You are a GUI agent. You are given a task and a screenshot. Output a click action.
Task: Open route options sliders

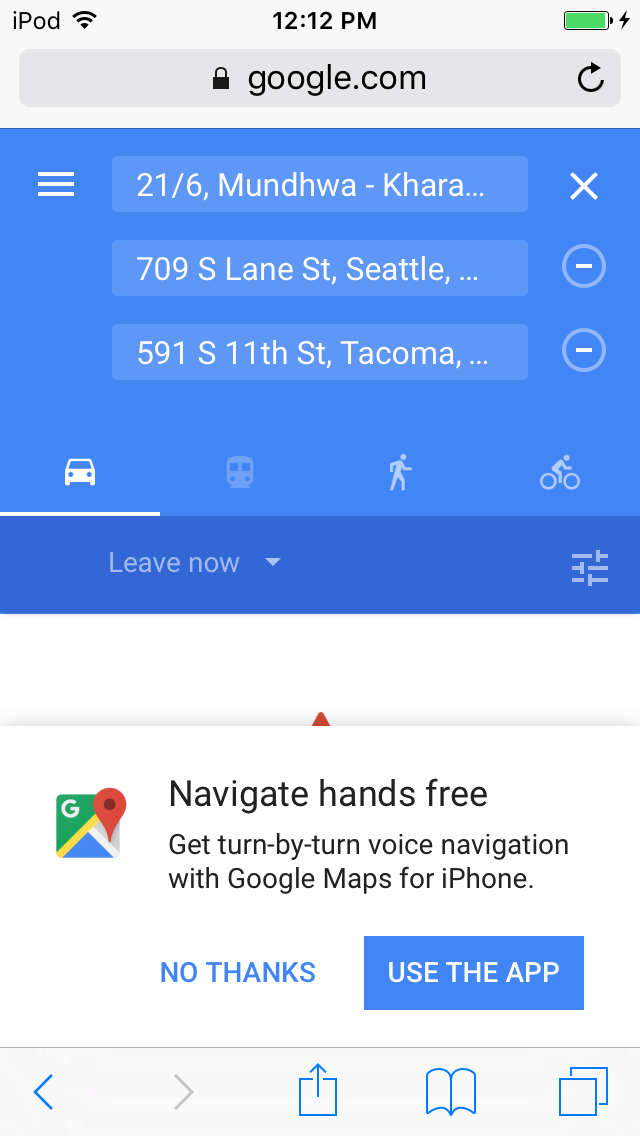[590, 567]
